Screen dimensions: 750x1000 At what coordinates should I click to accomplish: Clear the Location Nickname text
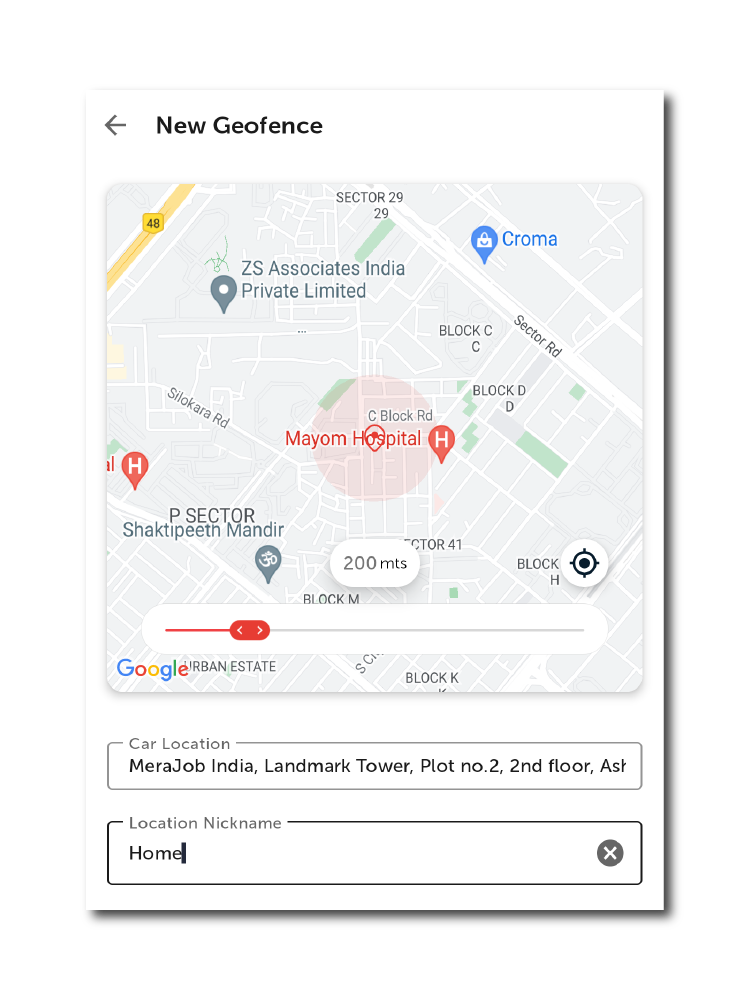click(610, 853)
